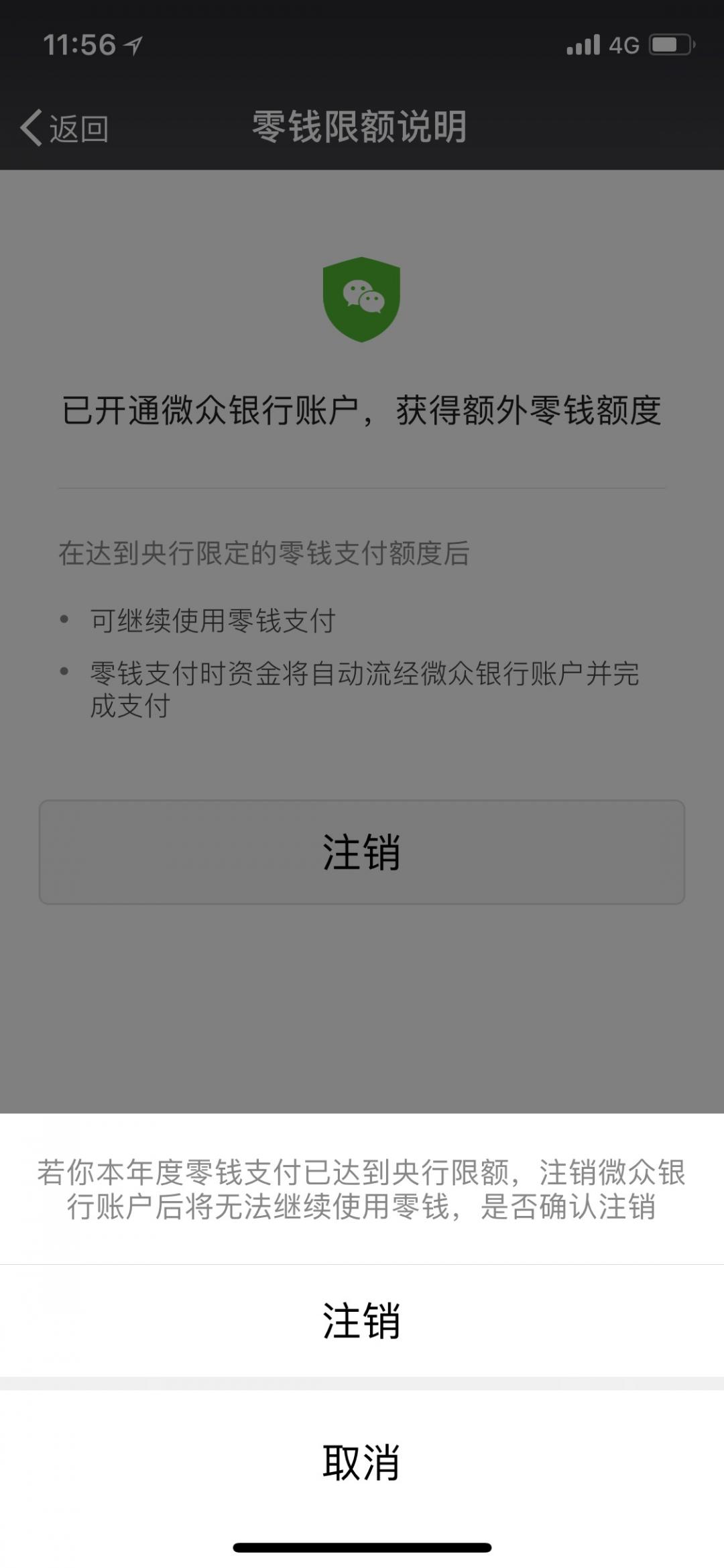
Task: Tap the dimmed page area above the sheet
Action: [362, 1006]
